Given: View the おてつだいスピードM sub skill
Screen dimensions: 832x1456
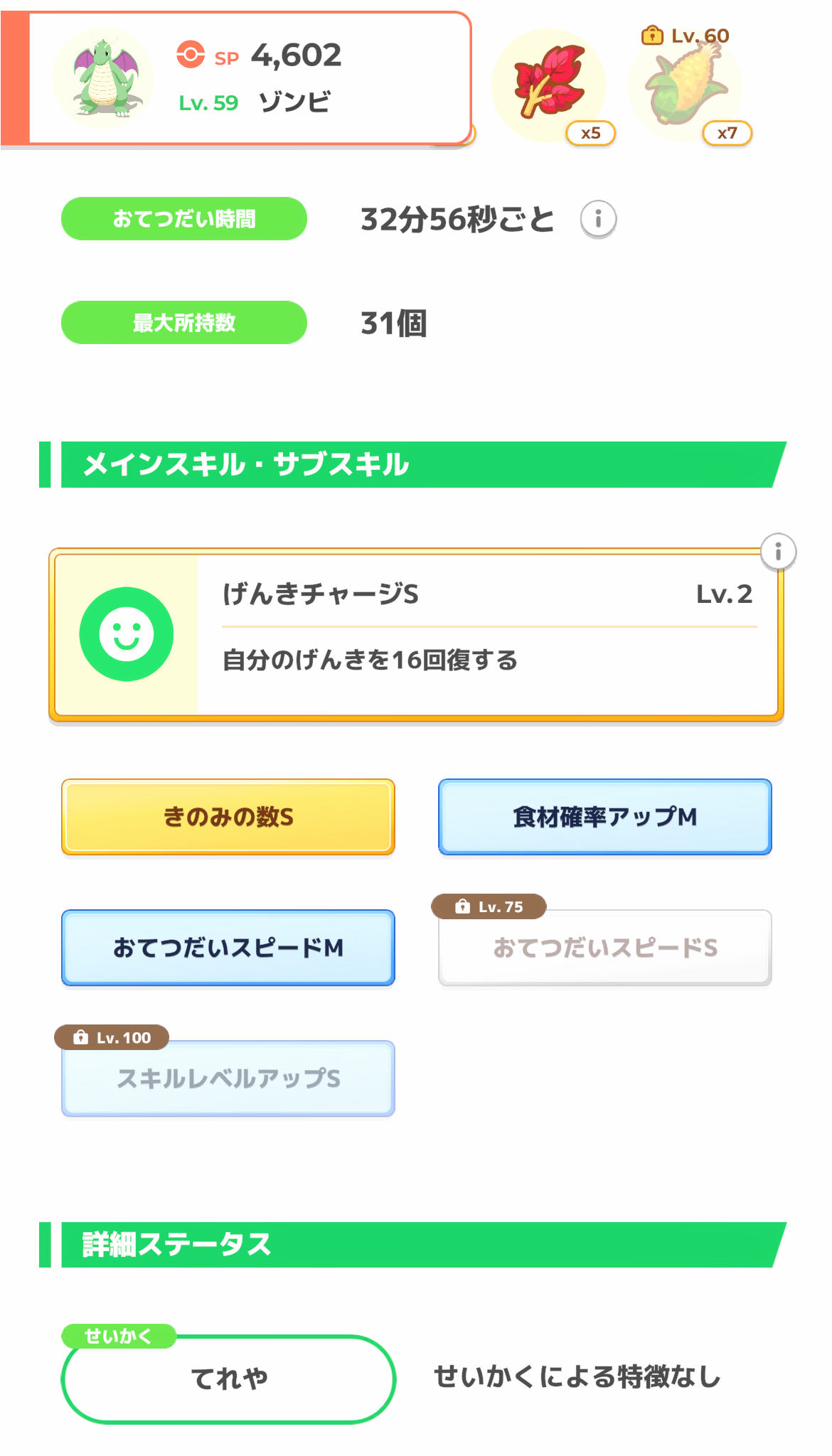Looking at the screenshot, I should click(x=228, y=948).
